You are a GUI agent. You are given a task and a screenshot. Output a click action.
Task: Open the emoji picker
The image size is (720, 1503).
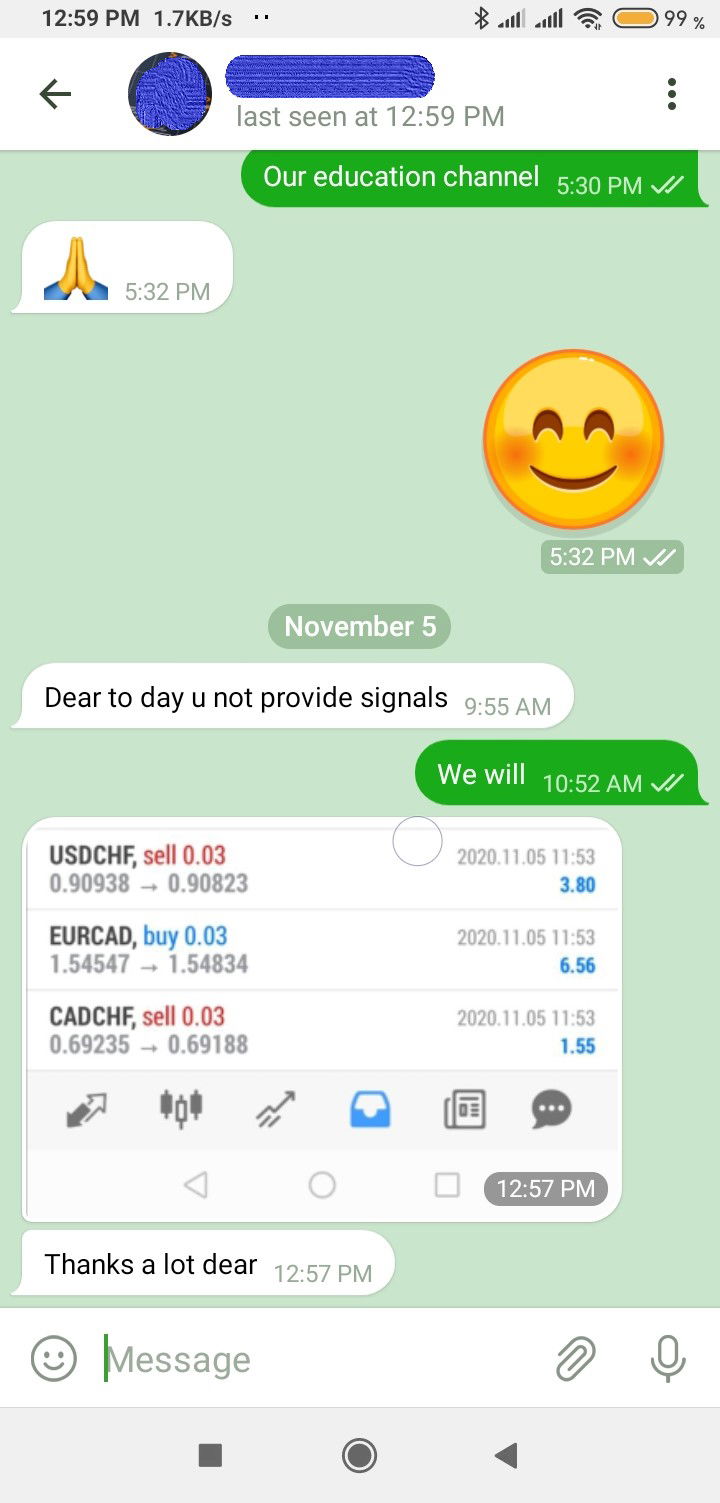tap(54, 1359)
